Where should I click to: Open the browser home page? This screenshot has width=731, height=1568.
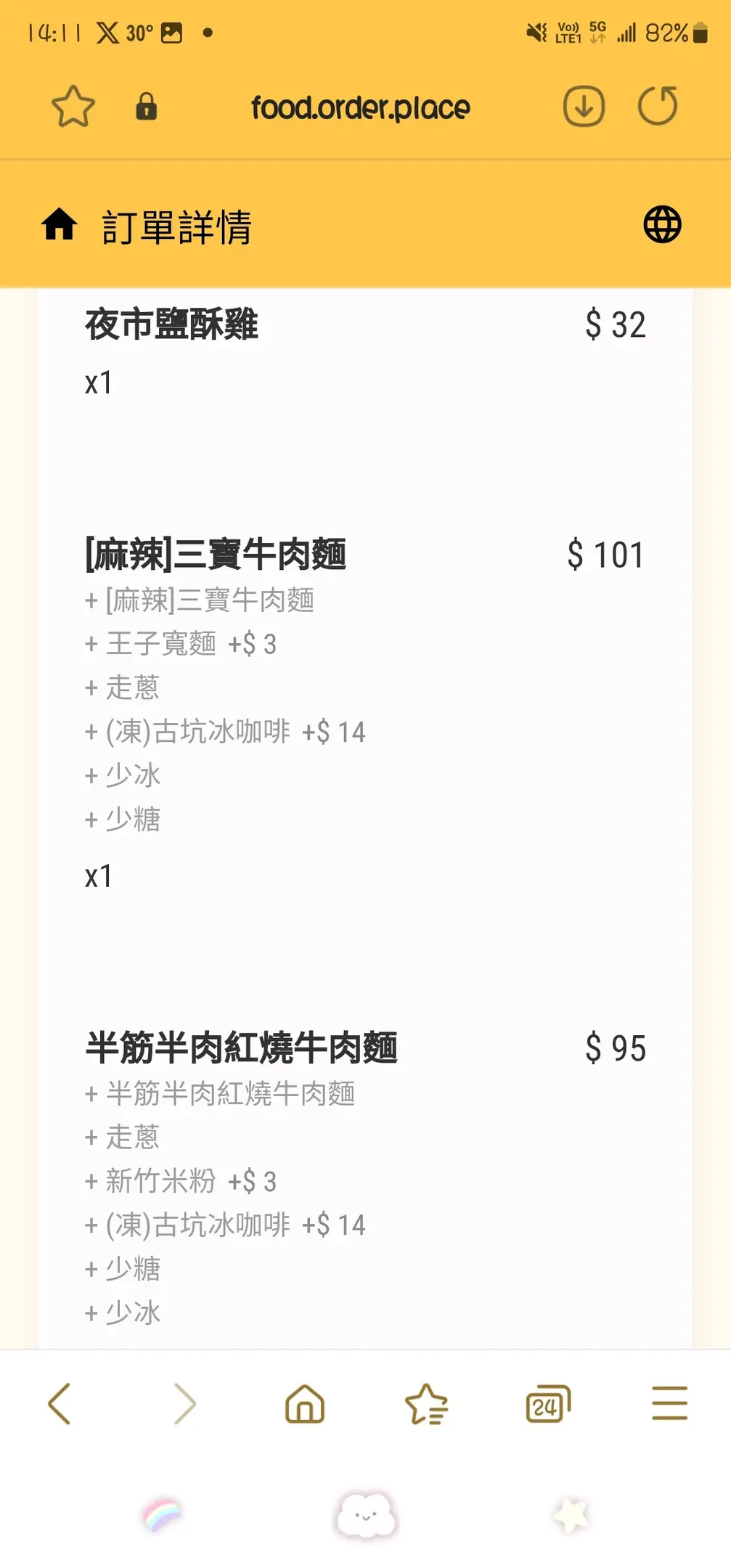point(305,1403)
